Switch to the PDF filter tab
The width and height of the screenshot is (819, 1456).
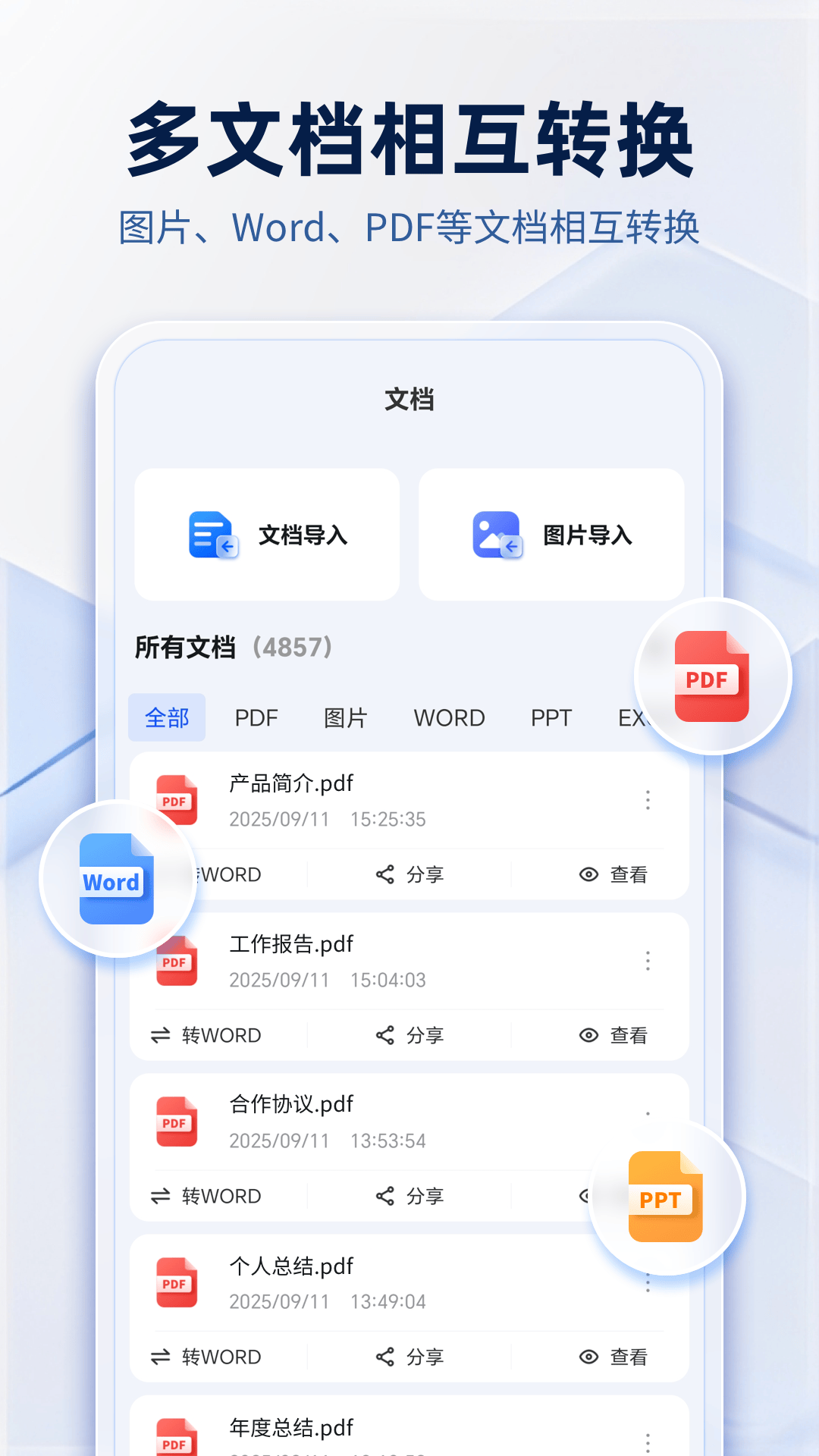pos(256,717)
